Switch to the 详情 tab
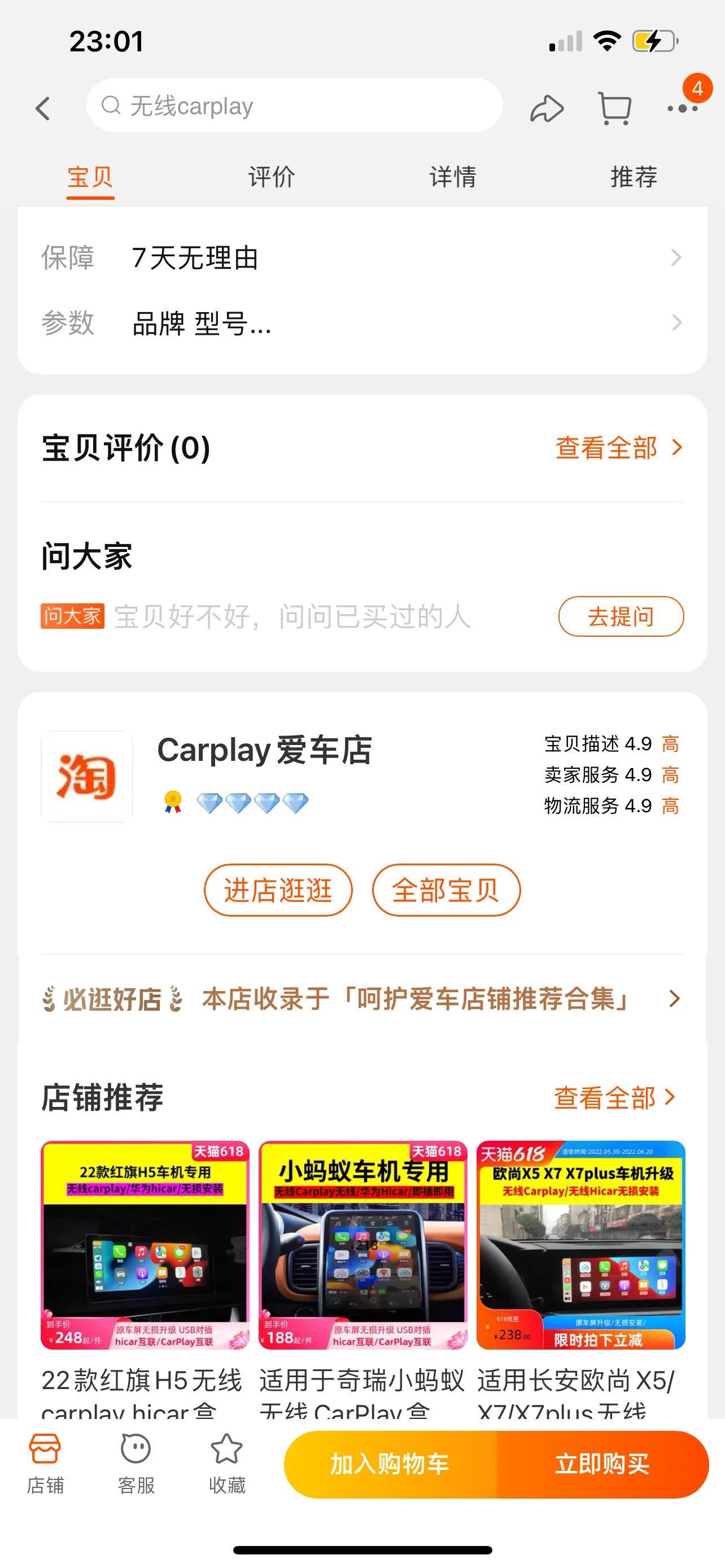The image size is (725, 1568). (x=452, y=177)
